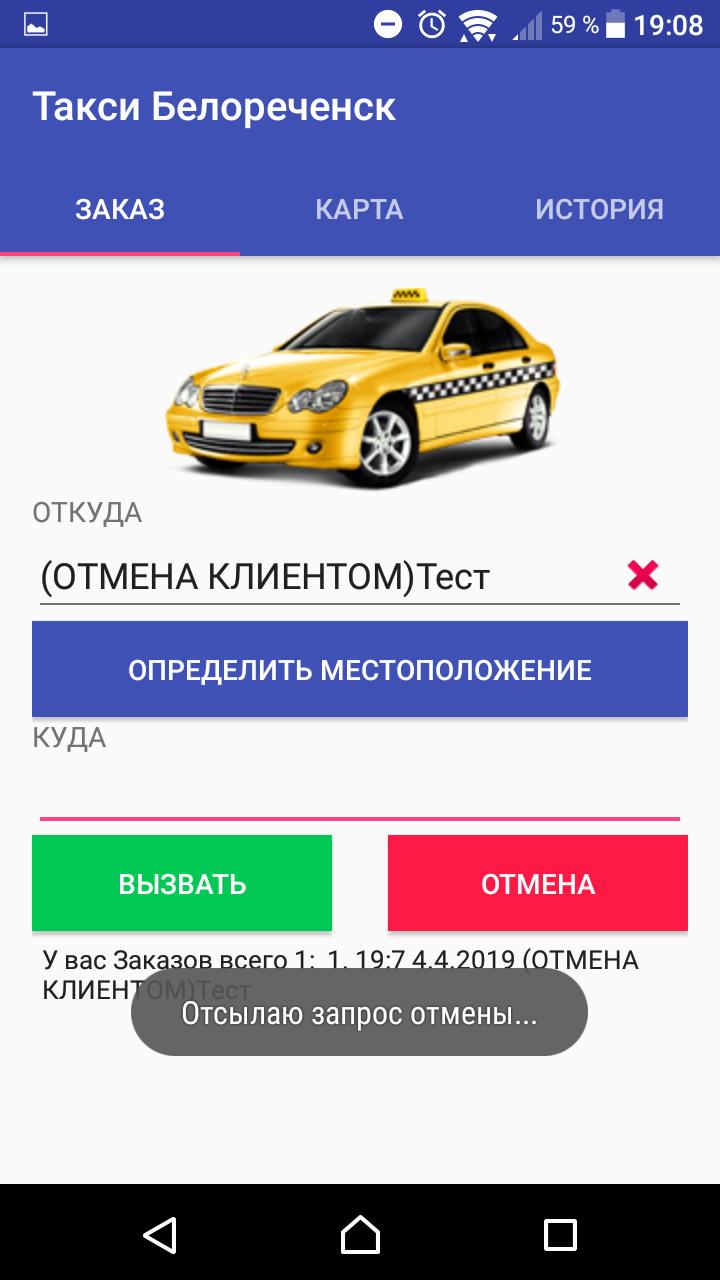Switch to the ИСТОРИЯ tab

[x=599, y=209]
